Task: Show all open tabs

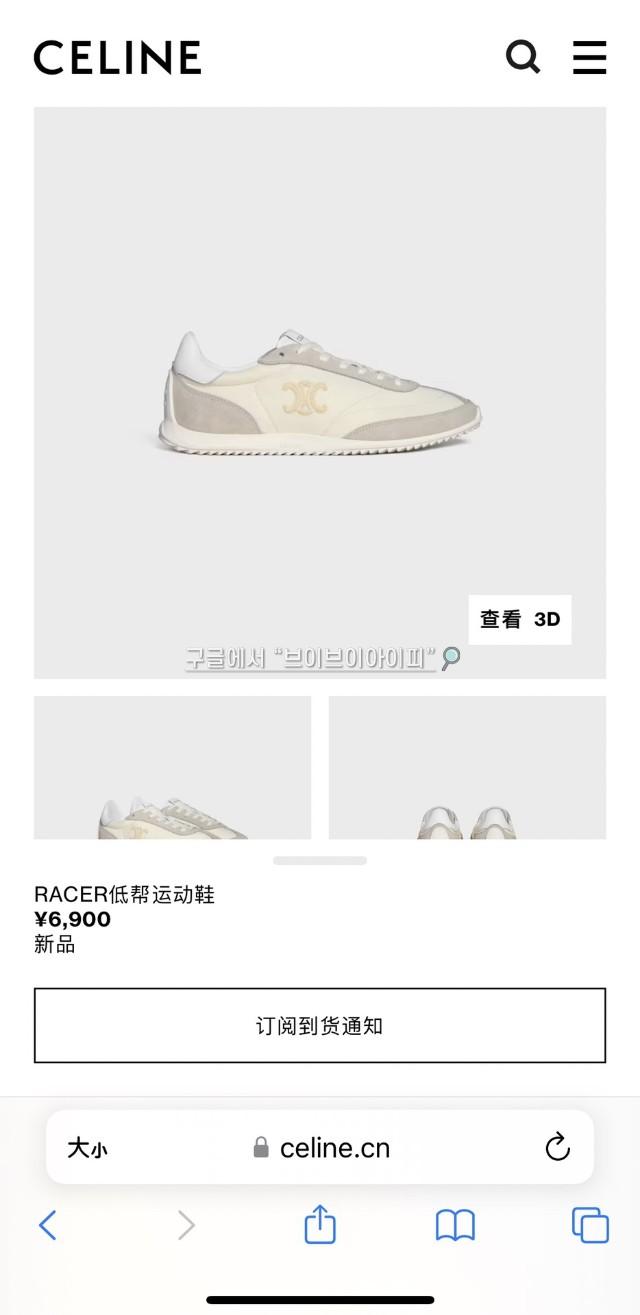Action: pos(590,1225)
